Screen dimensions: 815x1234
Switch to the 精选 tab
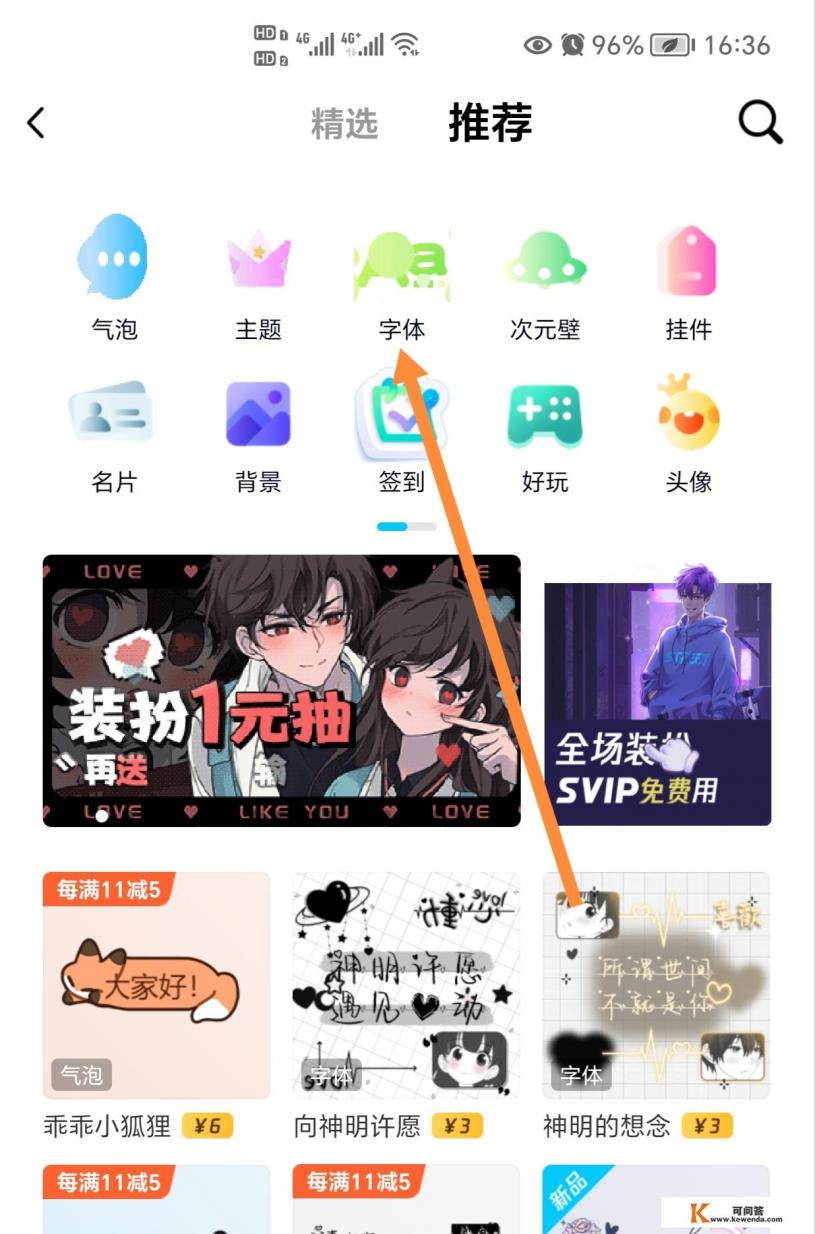[345, 122]
